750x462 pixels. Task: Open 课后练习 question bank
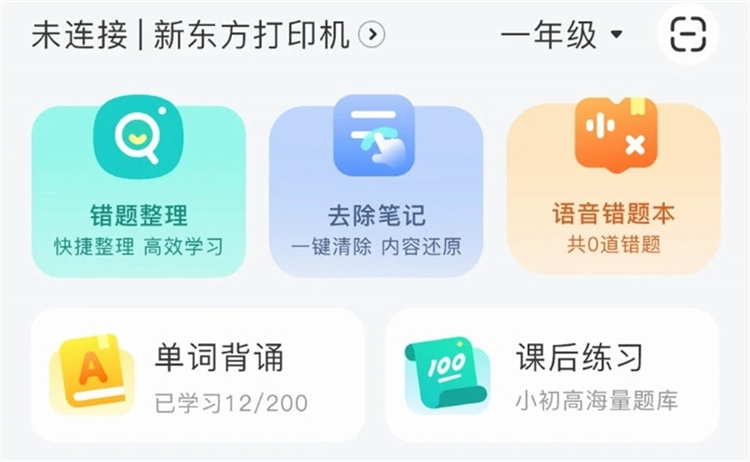pos(552,375)
